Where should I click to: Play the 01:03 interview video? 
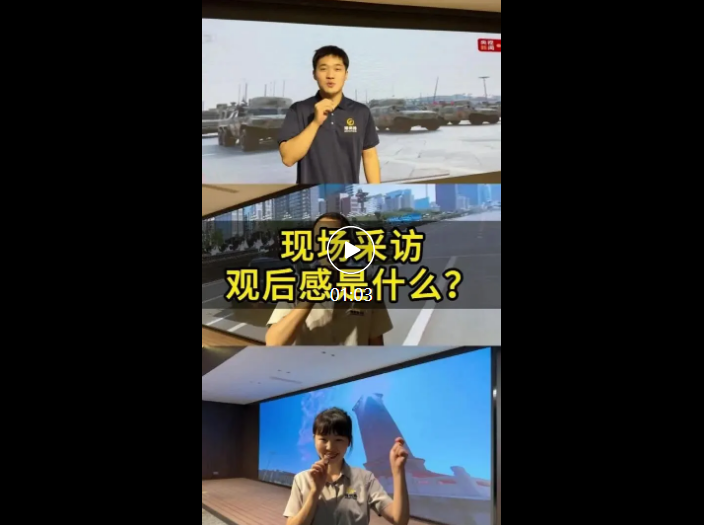point(350,250)
